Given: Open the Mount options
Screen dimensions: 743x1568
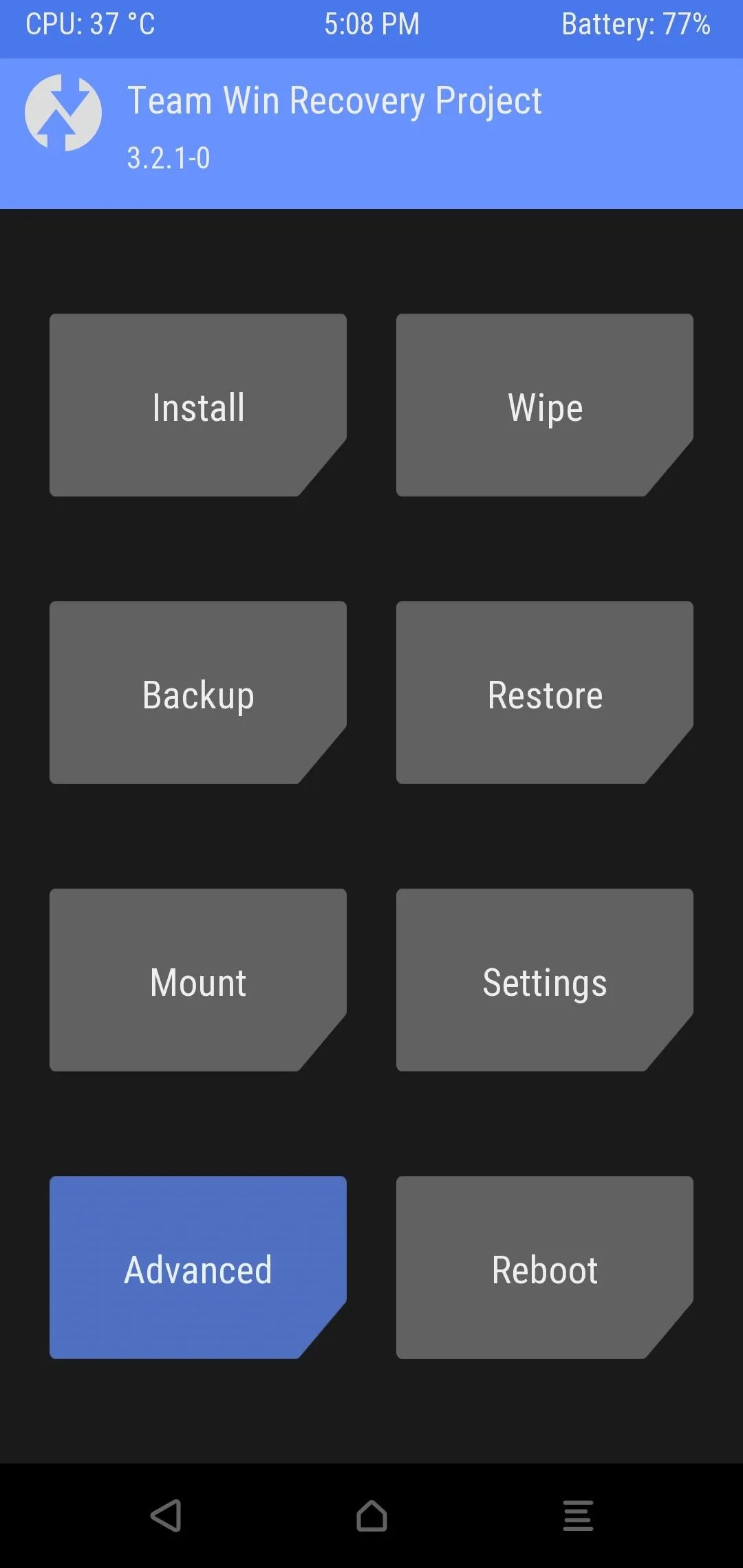Looking at the screenshot, I should tap(198, 980).
